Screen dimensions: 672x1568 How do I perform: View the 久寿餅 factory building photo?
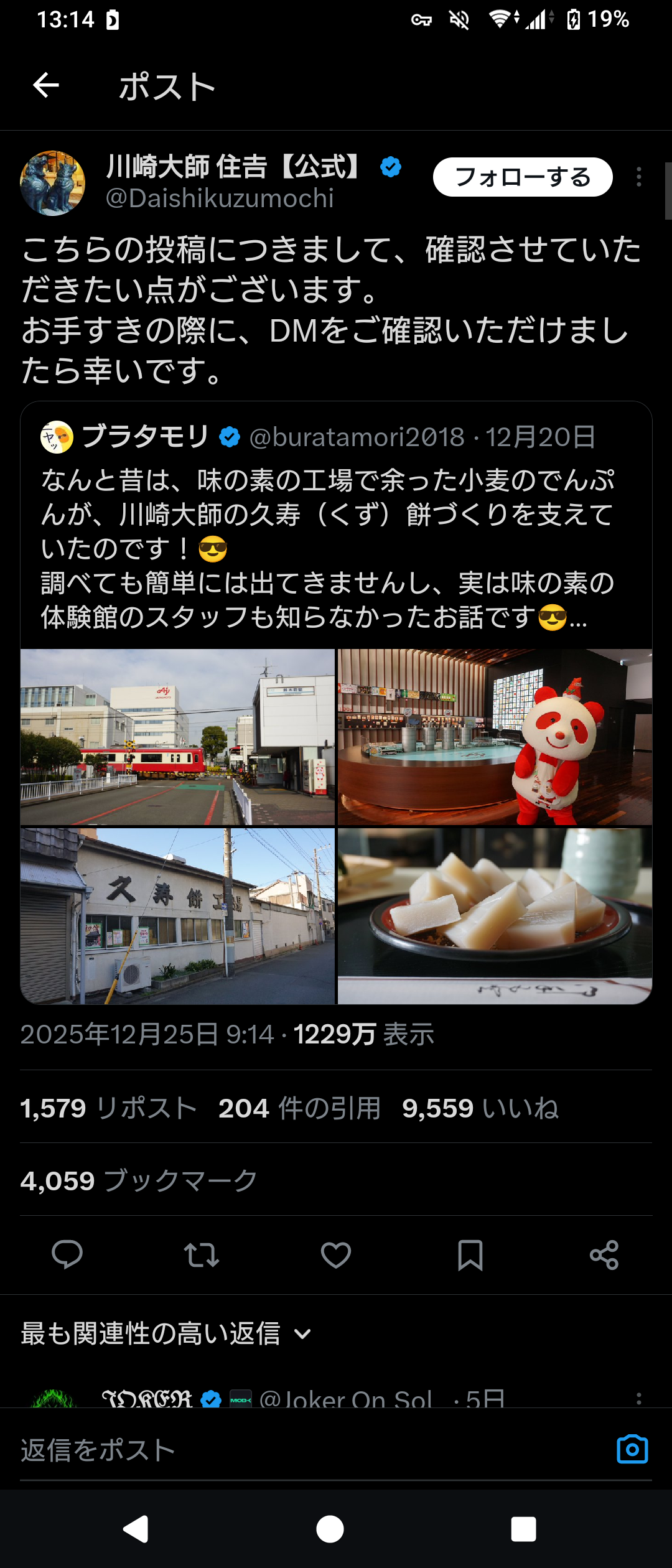coord(177,916)
